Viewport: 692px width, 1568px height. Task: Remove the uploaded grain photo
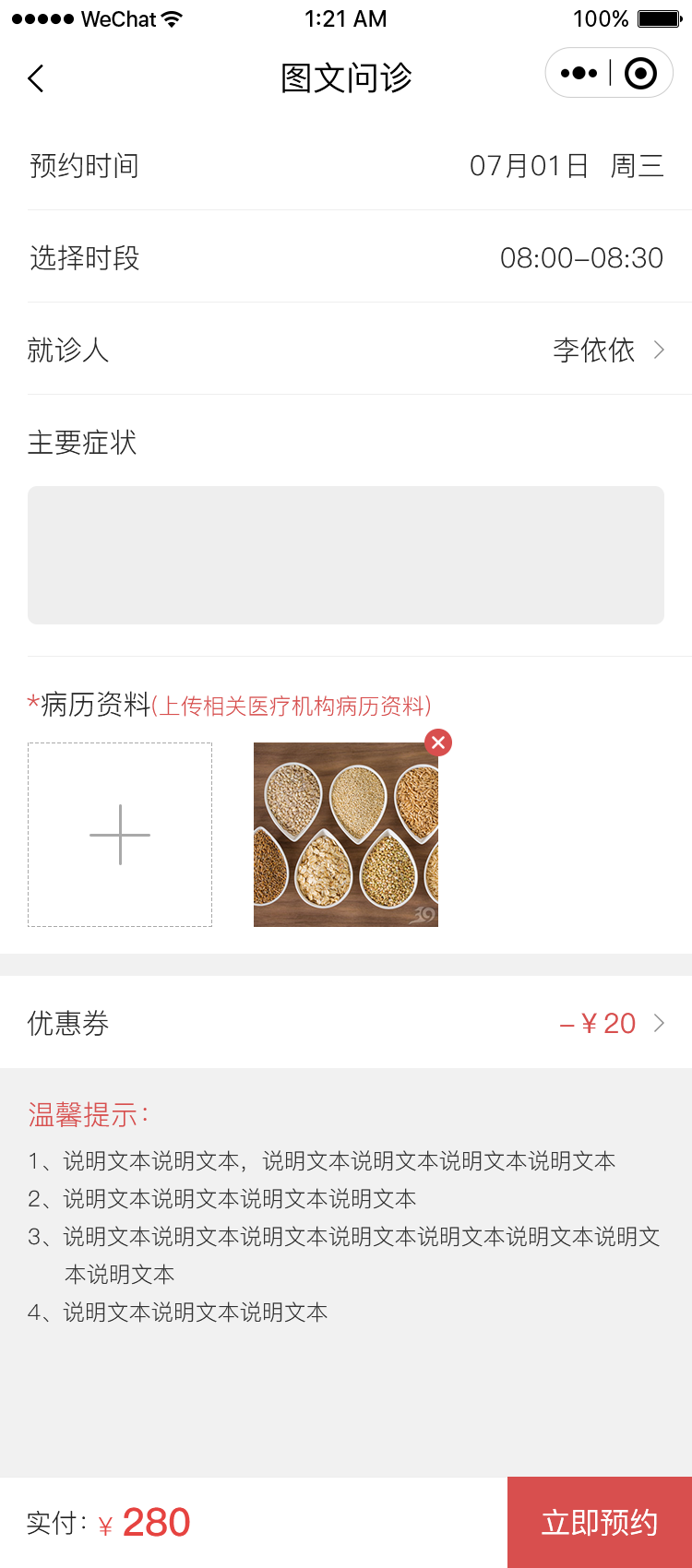438,742
